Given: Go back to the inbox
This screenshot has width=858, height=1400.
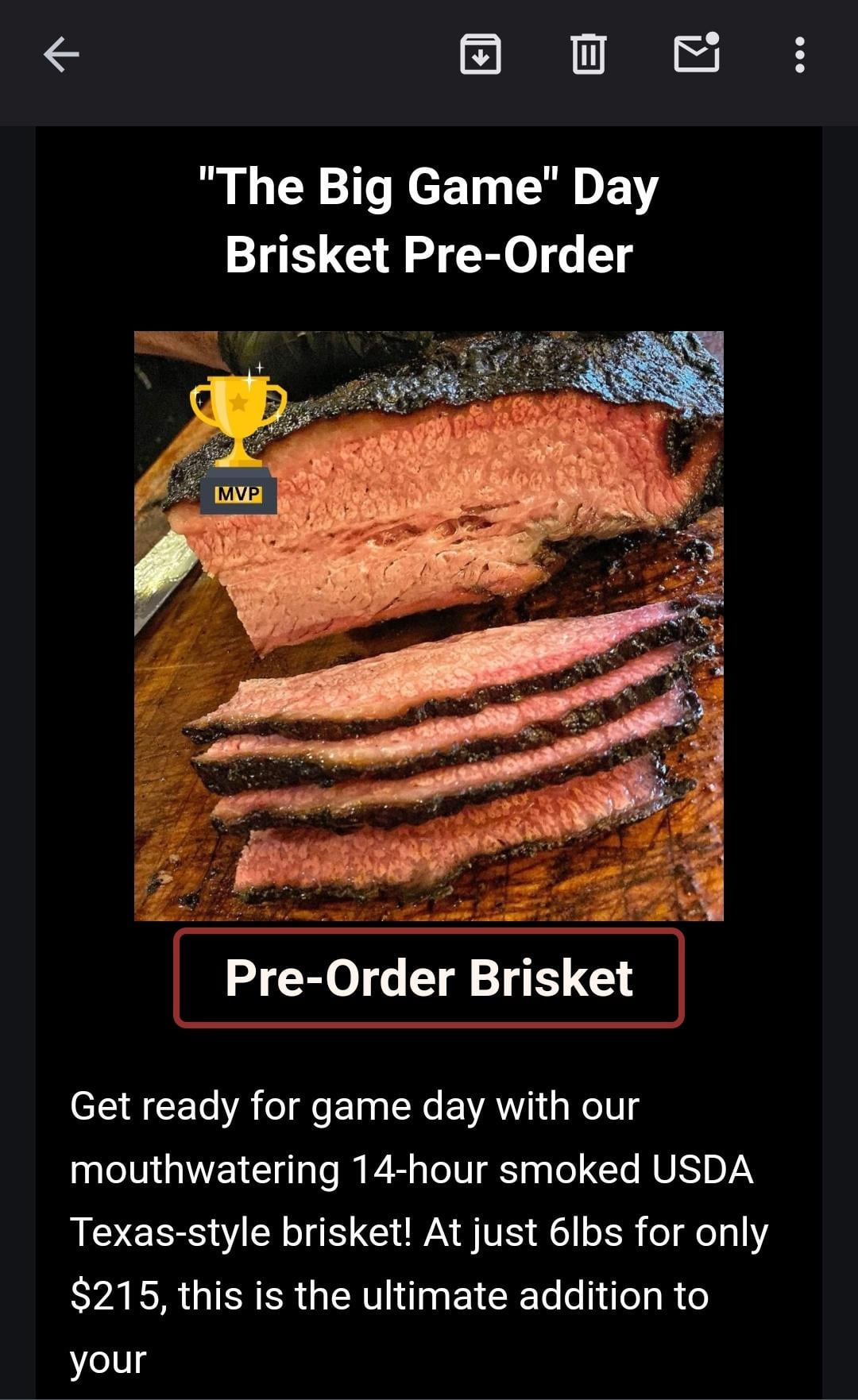Looking at the screenshot, I should [x=61, y=55].
